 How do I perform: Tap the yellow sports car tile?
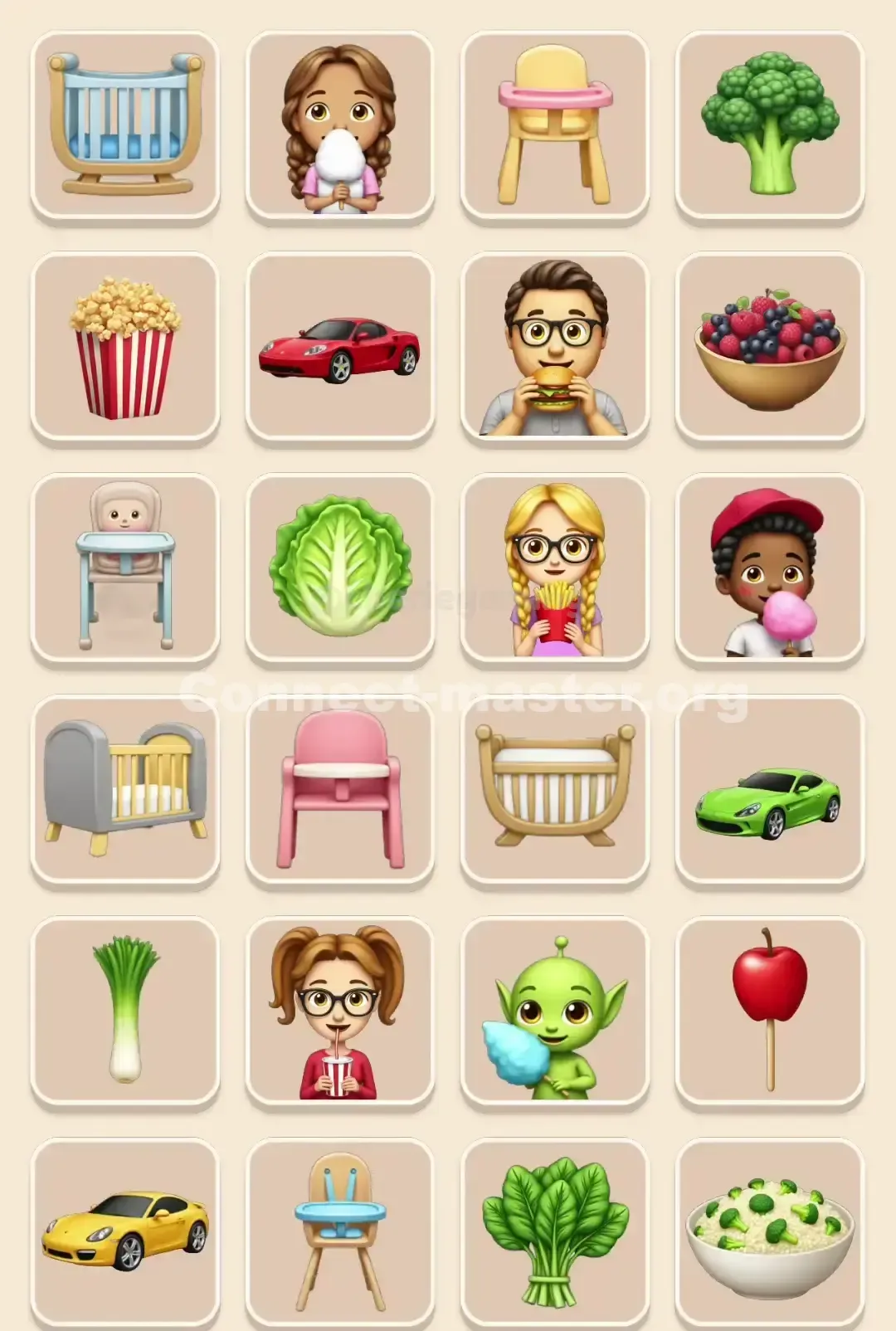(125, 1231)
